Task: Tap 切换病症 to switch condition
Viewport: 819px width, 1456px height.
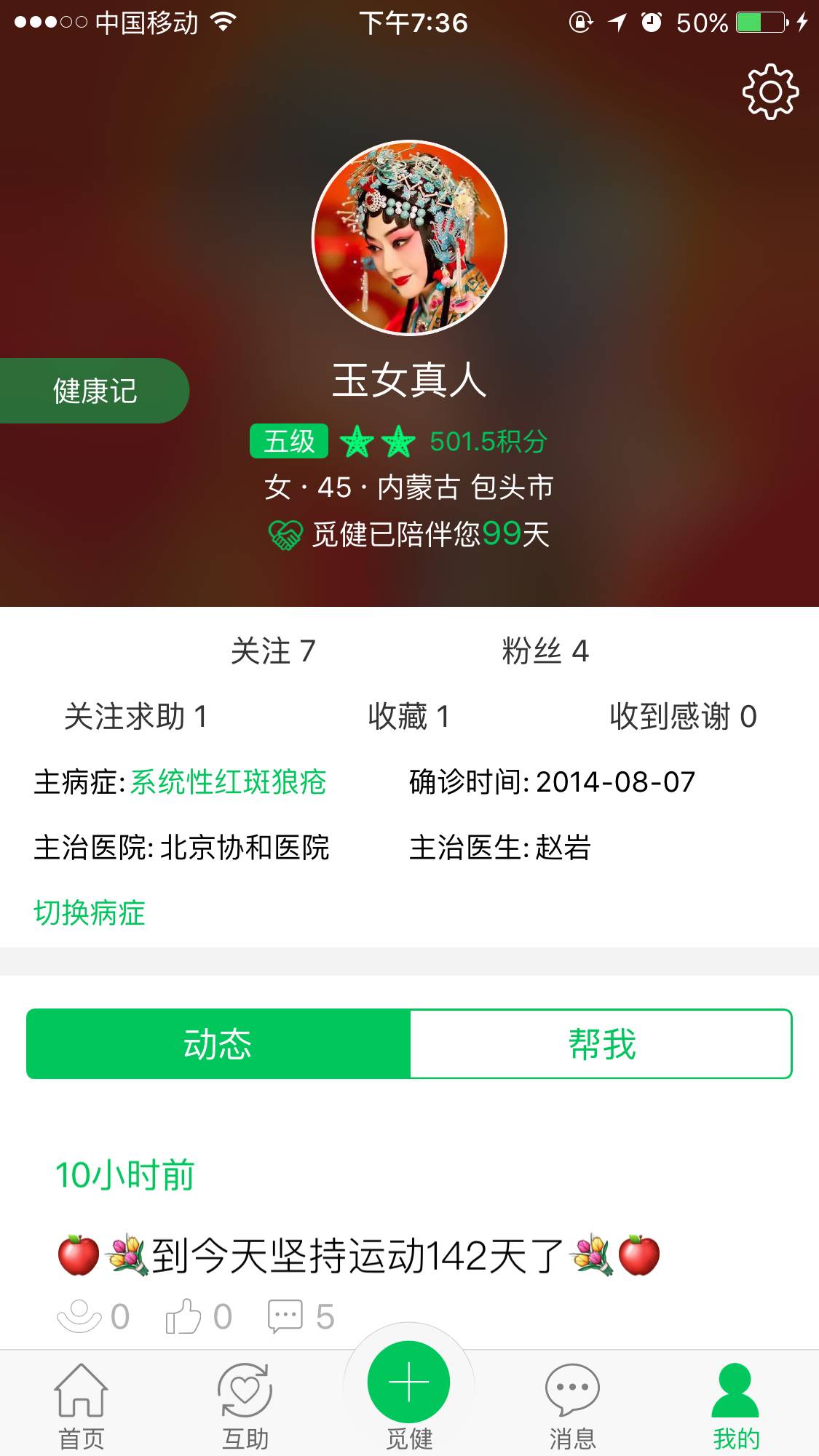Action: (90, 912)
